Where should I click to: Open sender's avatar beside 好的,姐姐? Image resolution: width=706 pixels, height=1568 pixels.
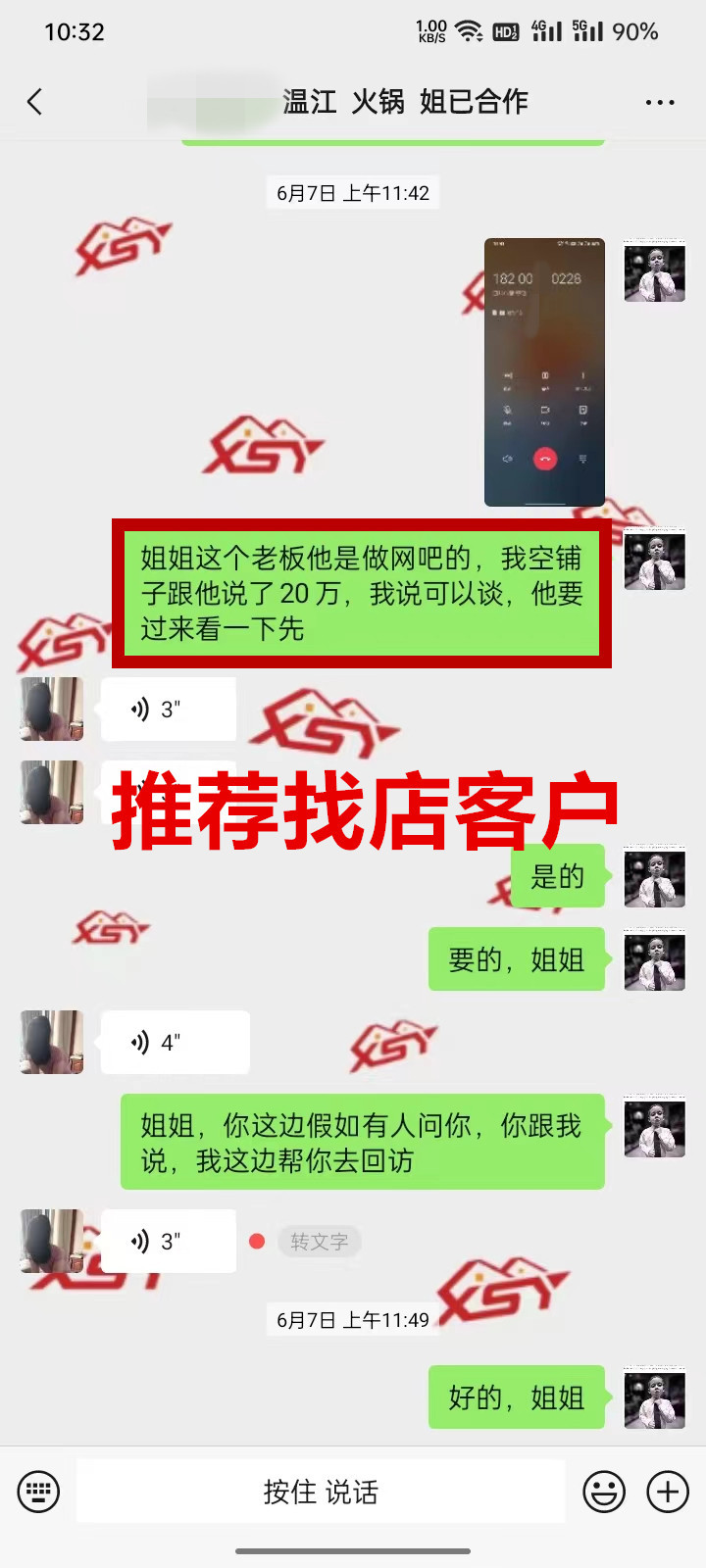coord(654,1396)
